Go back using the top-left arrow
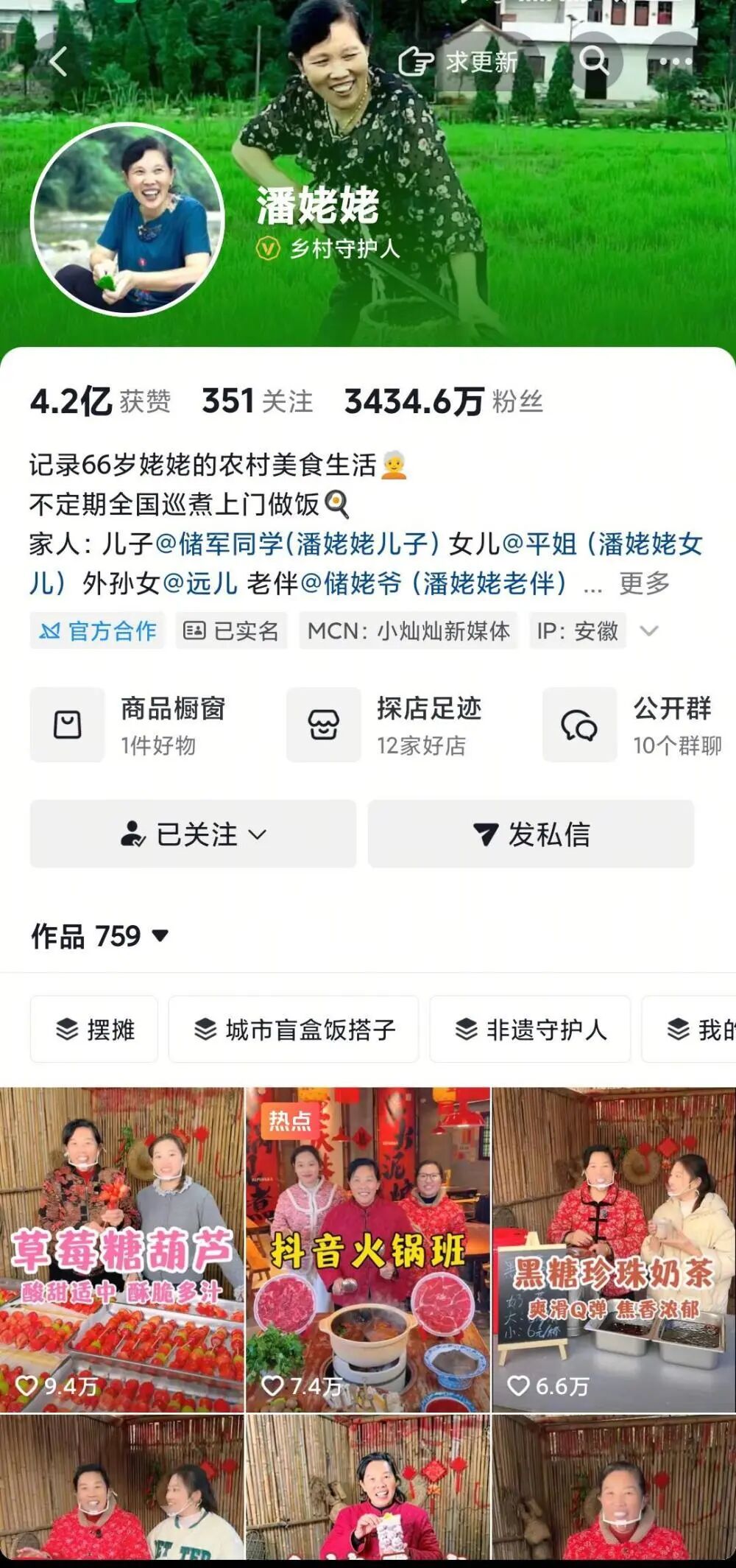This screenshot has height=1568, width=736. (x=59, y=62)
